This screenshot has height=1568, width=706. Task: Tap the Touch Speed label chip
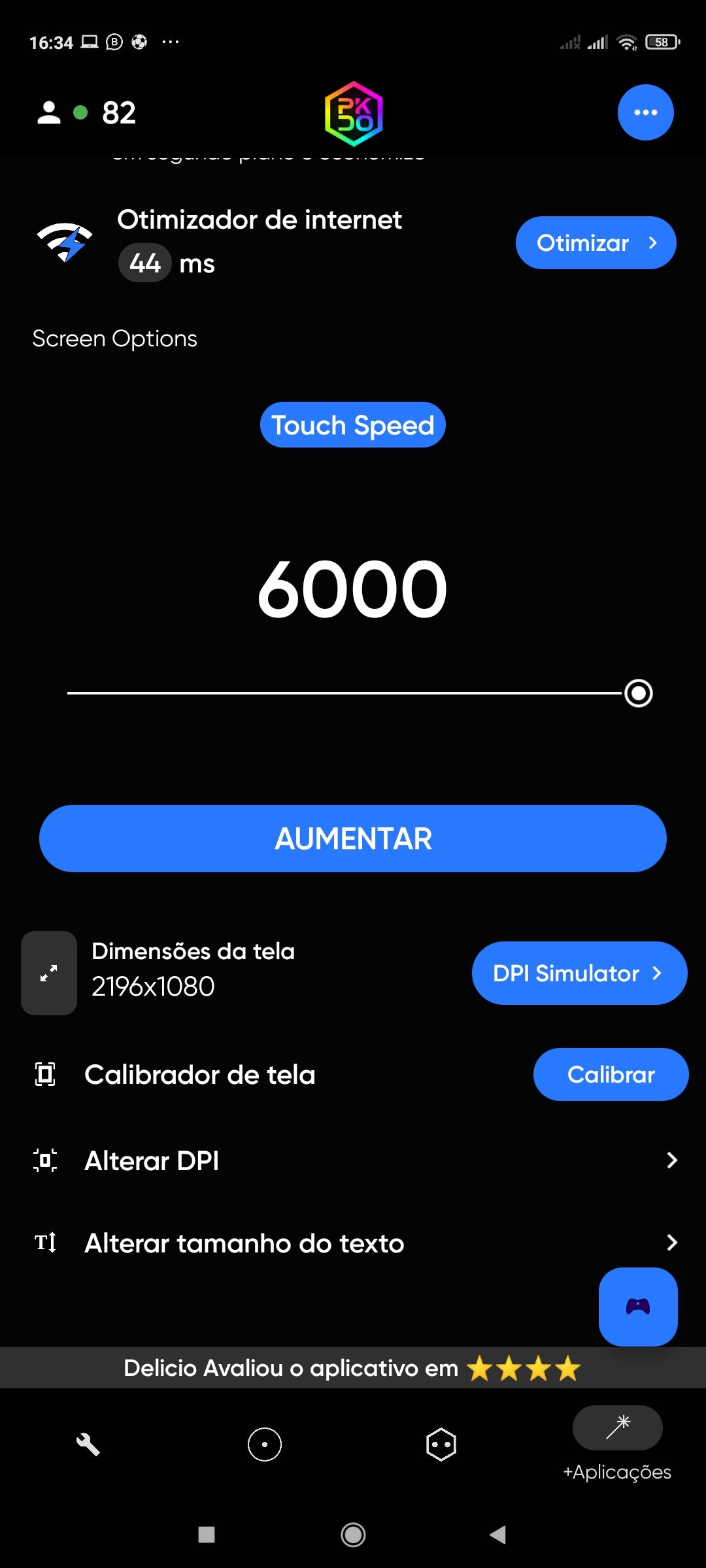[x=352, y=424]
